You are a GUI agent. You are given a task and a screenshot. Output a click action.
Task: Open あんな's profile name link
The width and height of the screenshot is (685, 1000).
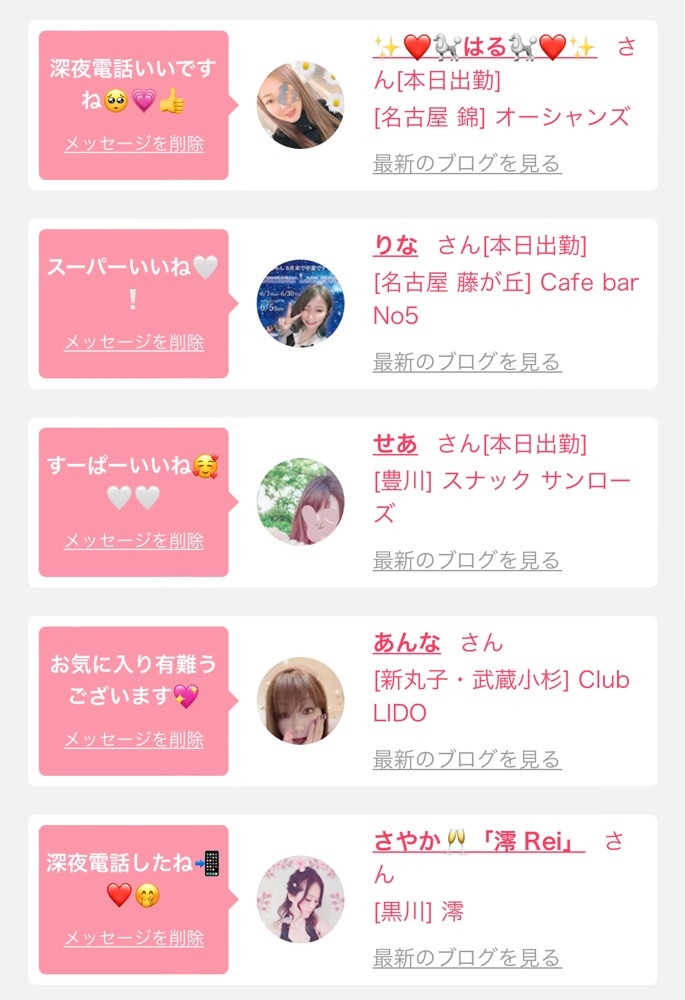tap(407, 643)
